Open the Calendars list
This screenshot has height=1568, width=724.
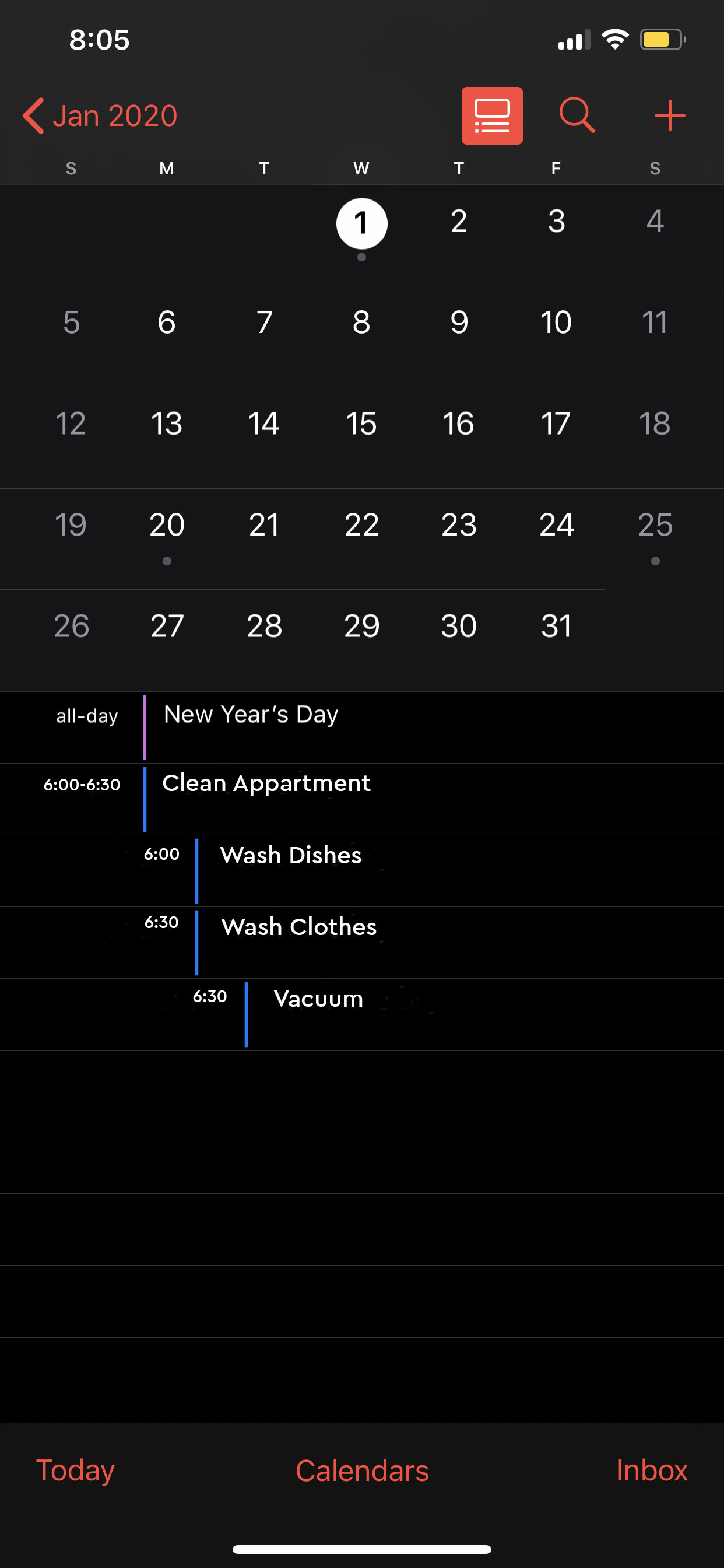[x=362, y=1471]
